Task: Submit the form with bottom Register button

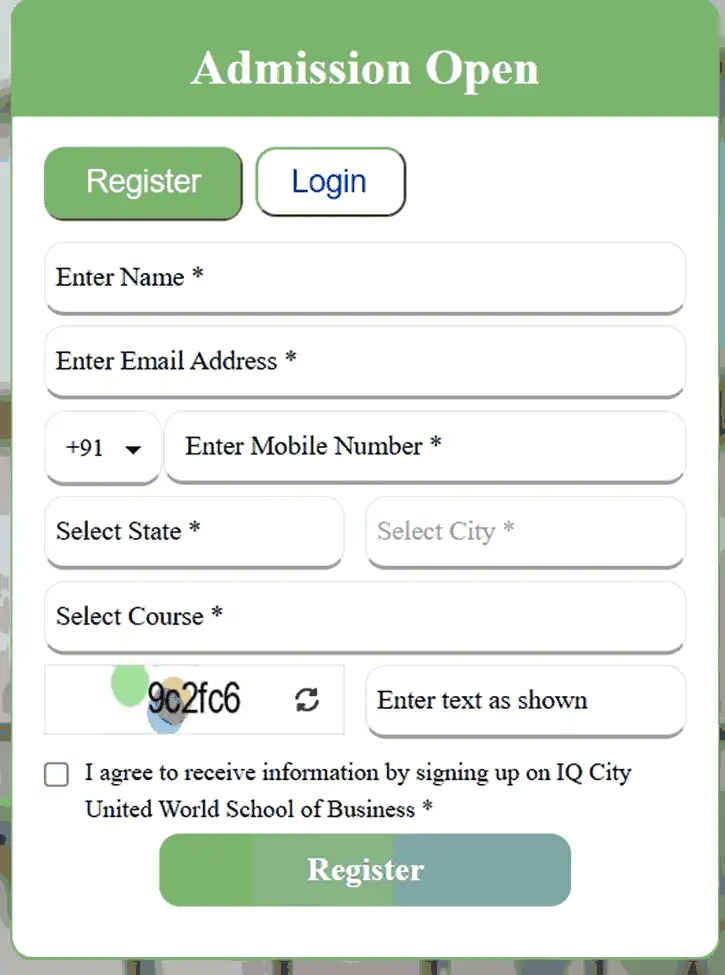Action: point(365,870)
